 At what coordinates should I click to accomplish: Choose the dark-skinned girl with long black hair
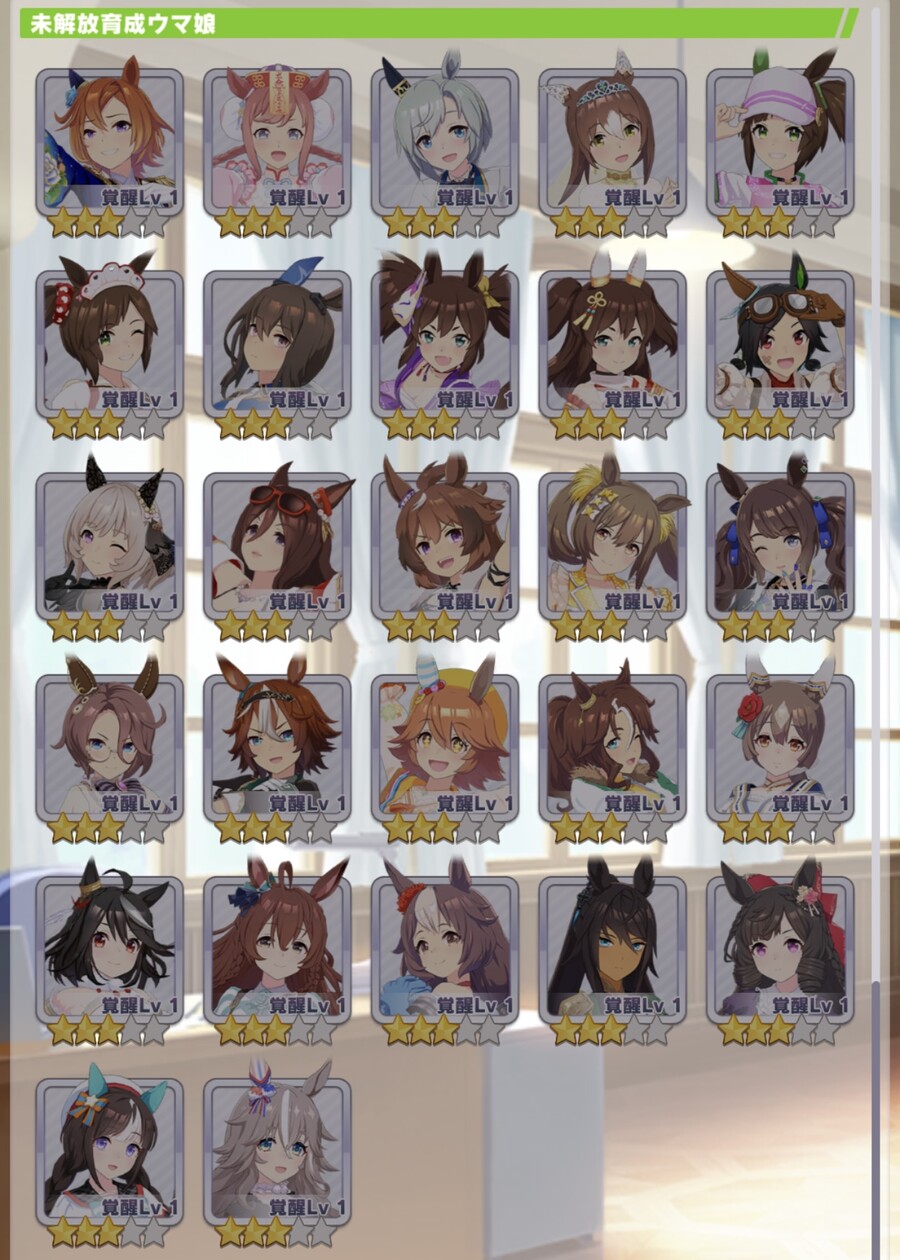(x=612, y=948)
